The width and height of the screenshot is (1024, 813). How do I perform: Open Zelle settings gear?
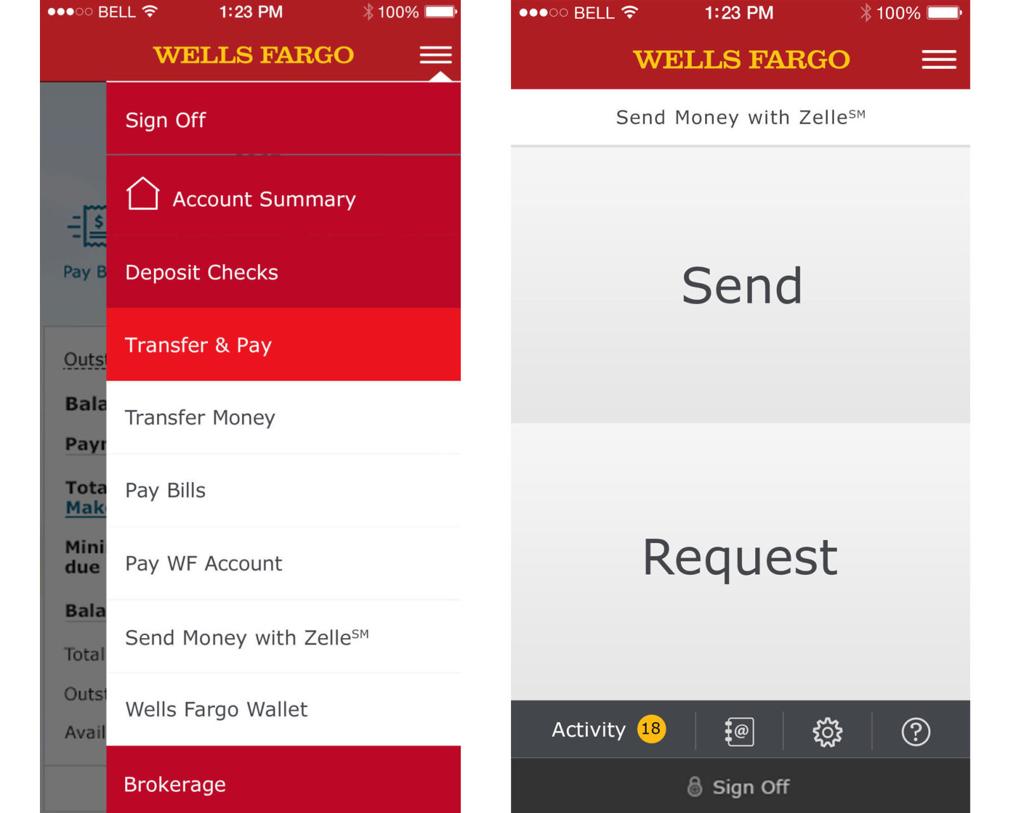click(827, 732)
